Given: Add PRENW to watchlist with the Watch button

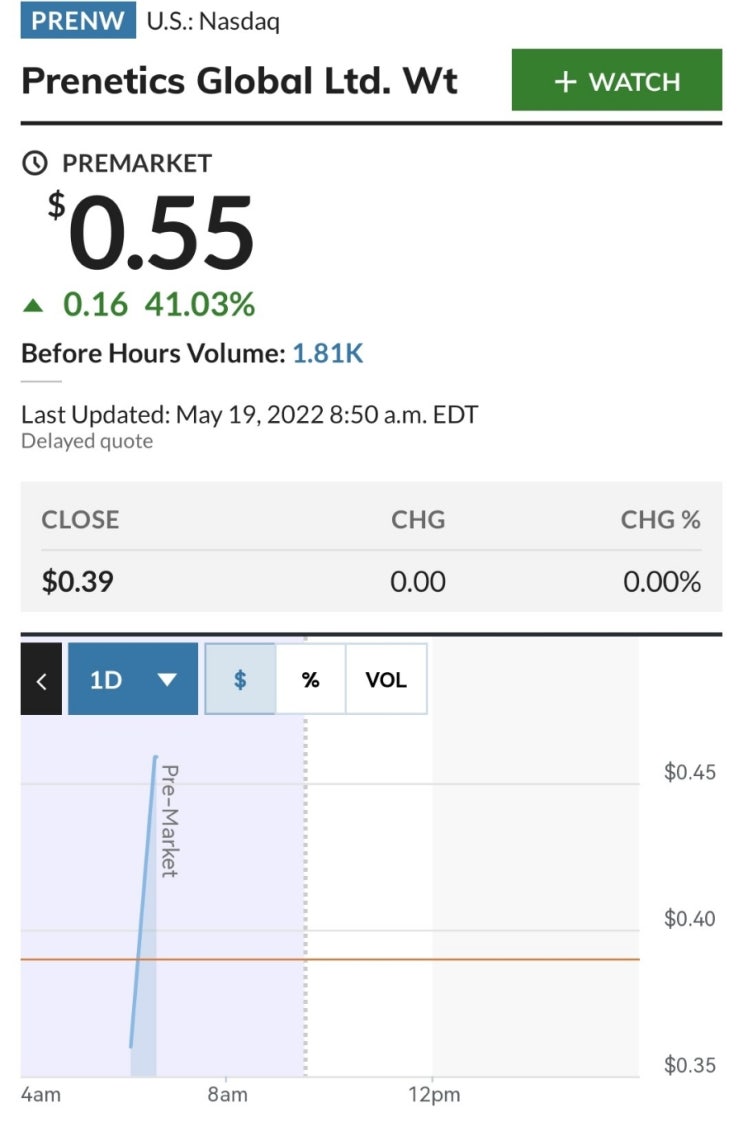Looking at the screenshot, I should (616, 81).
